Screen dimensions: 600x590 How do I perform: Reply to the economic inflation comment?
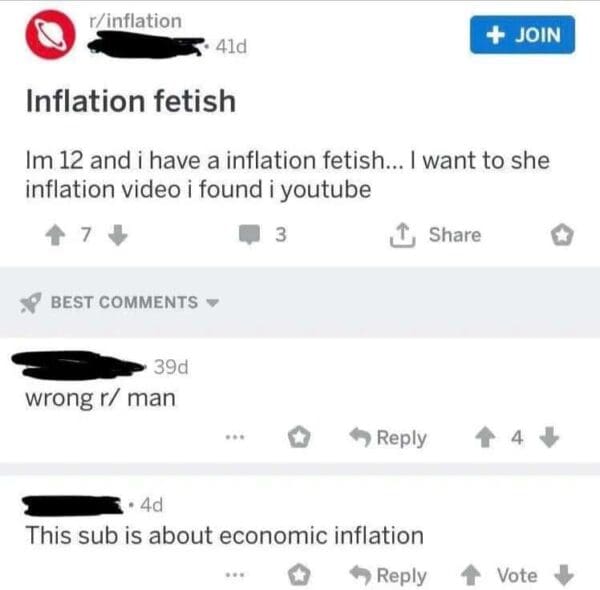point(388,576)
